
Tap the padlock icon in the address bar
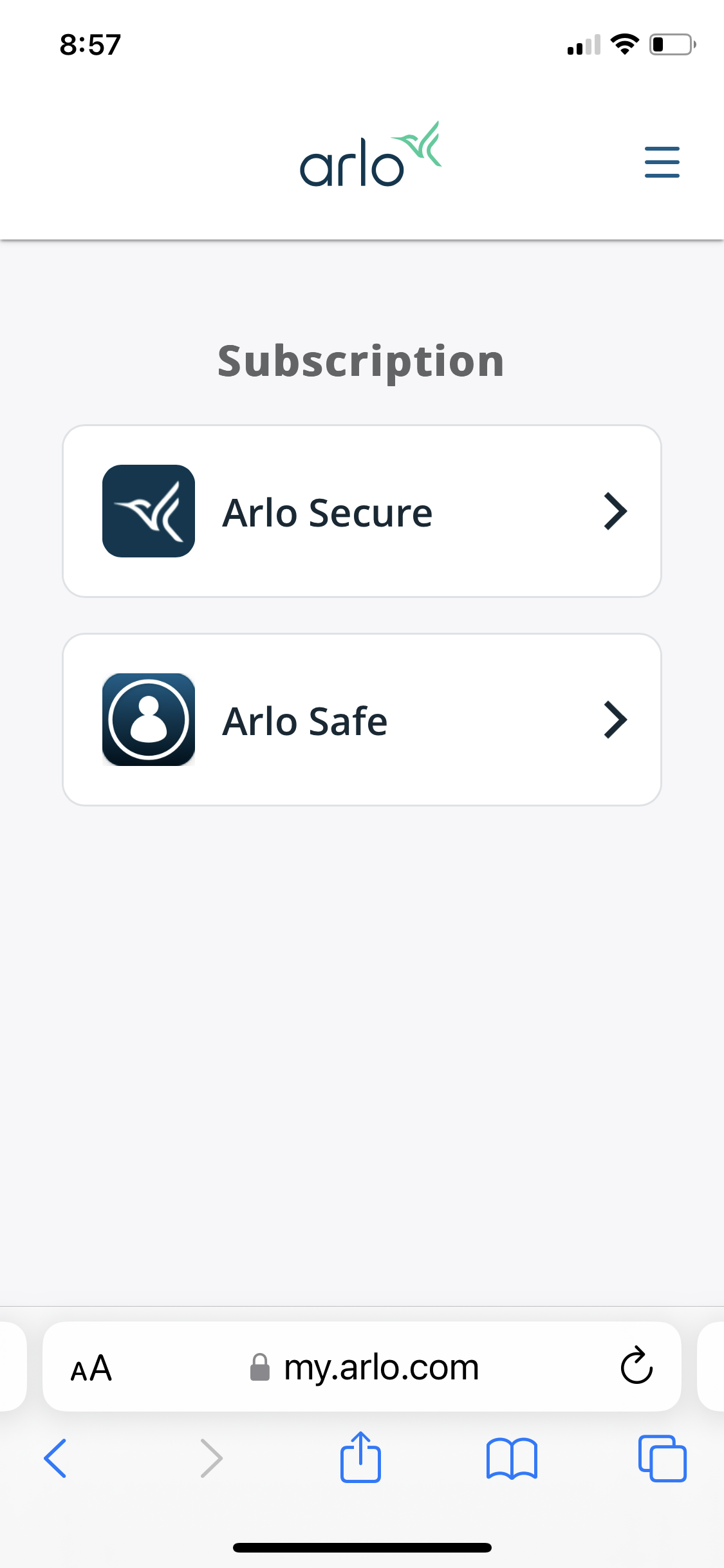(260, 1368)
